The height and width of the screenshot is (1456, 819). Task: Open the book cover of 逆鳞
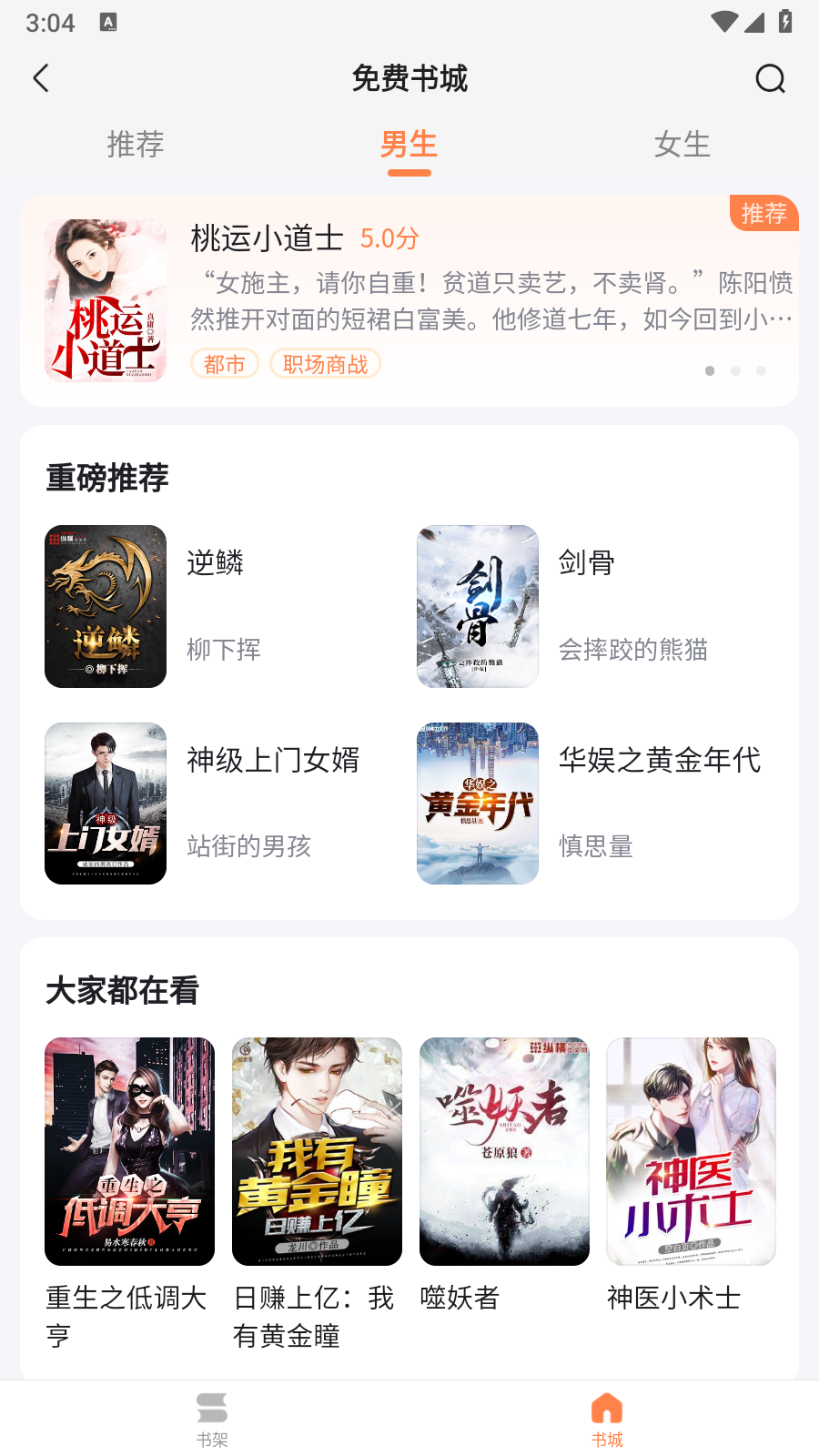click(x=105, y=605)
